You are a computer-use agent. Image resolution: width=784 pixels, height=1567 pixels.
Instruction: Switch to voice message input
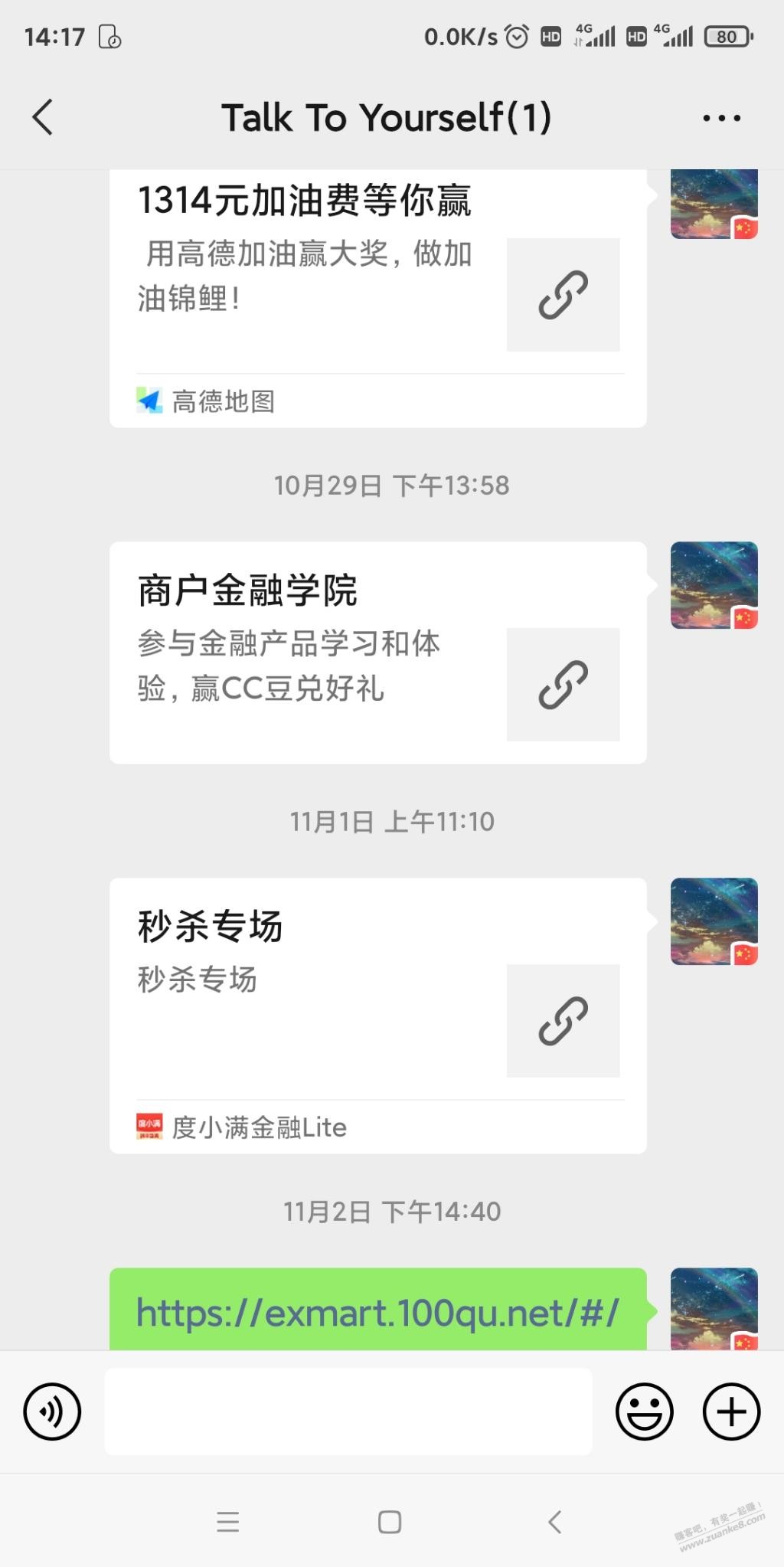click(x=52, y=1412)
